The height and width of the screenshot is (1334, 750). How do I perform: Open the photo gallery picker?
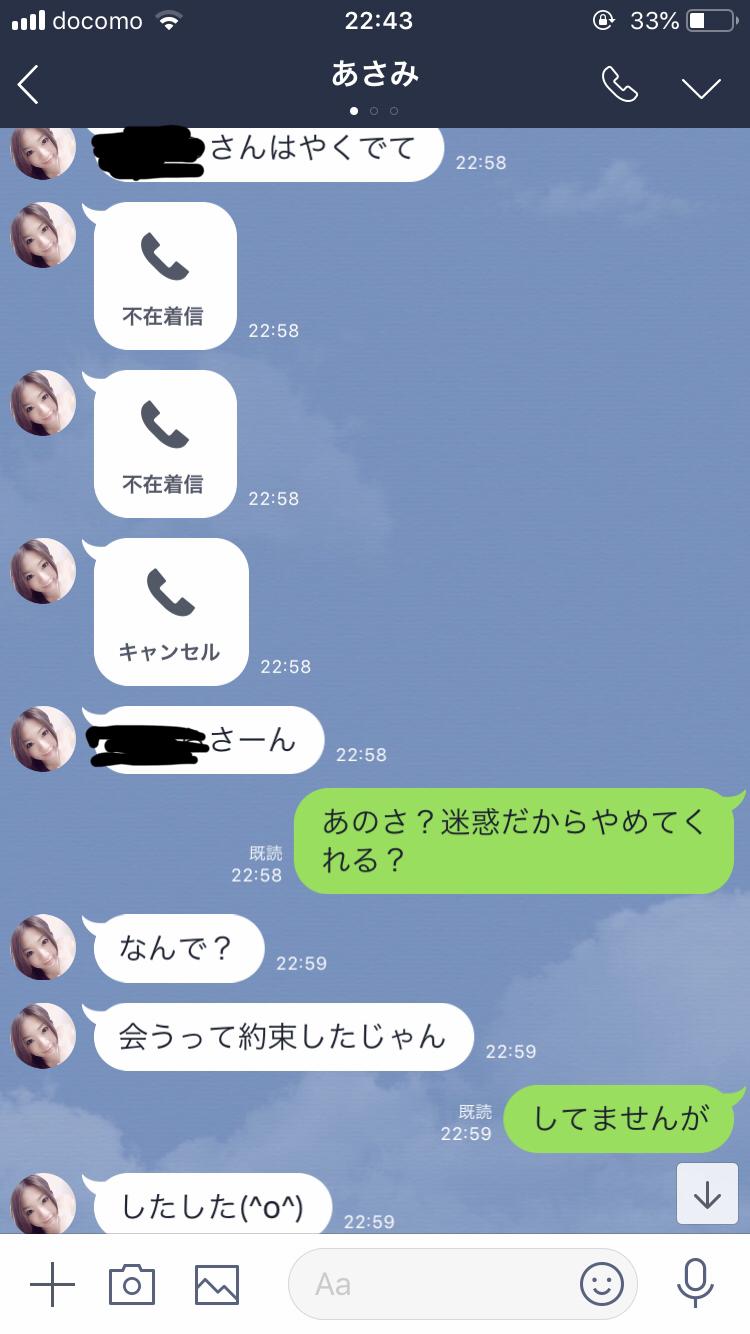coord(217,1284)
